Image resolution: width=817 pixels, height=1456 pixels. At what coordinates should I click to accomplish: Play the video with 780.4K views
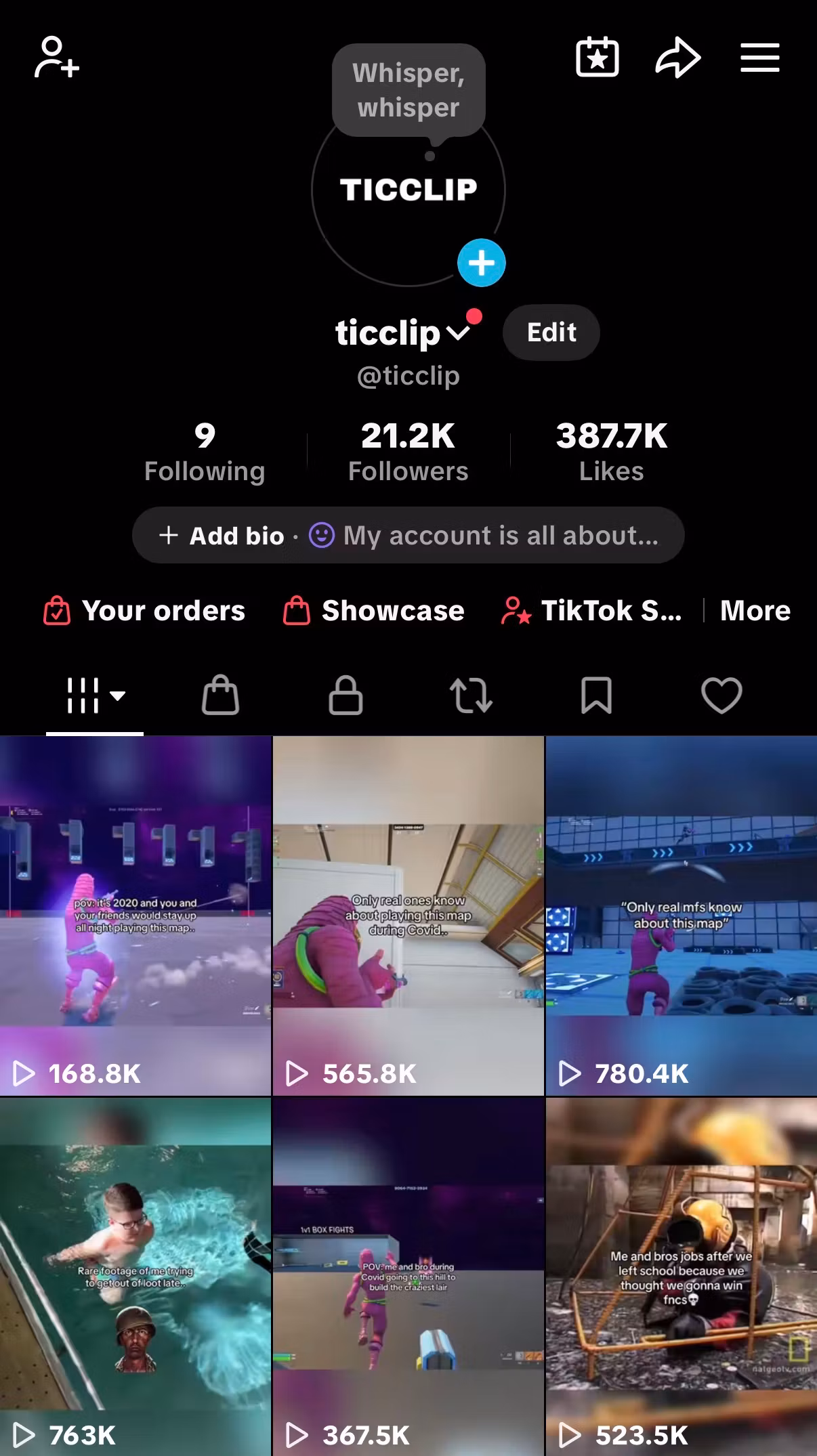tap(681, 916)
